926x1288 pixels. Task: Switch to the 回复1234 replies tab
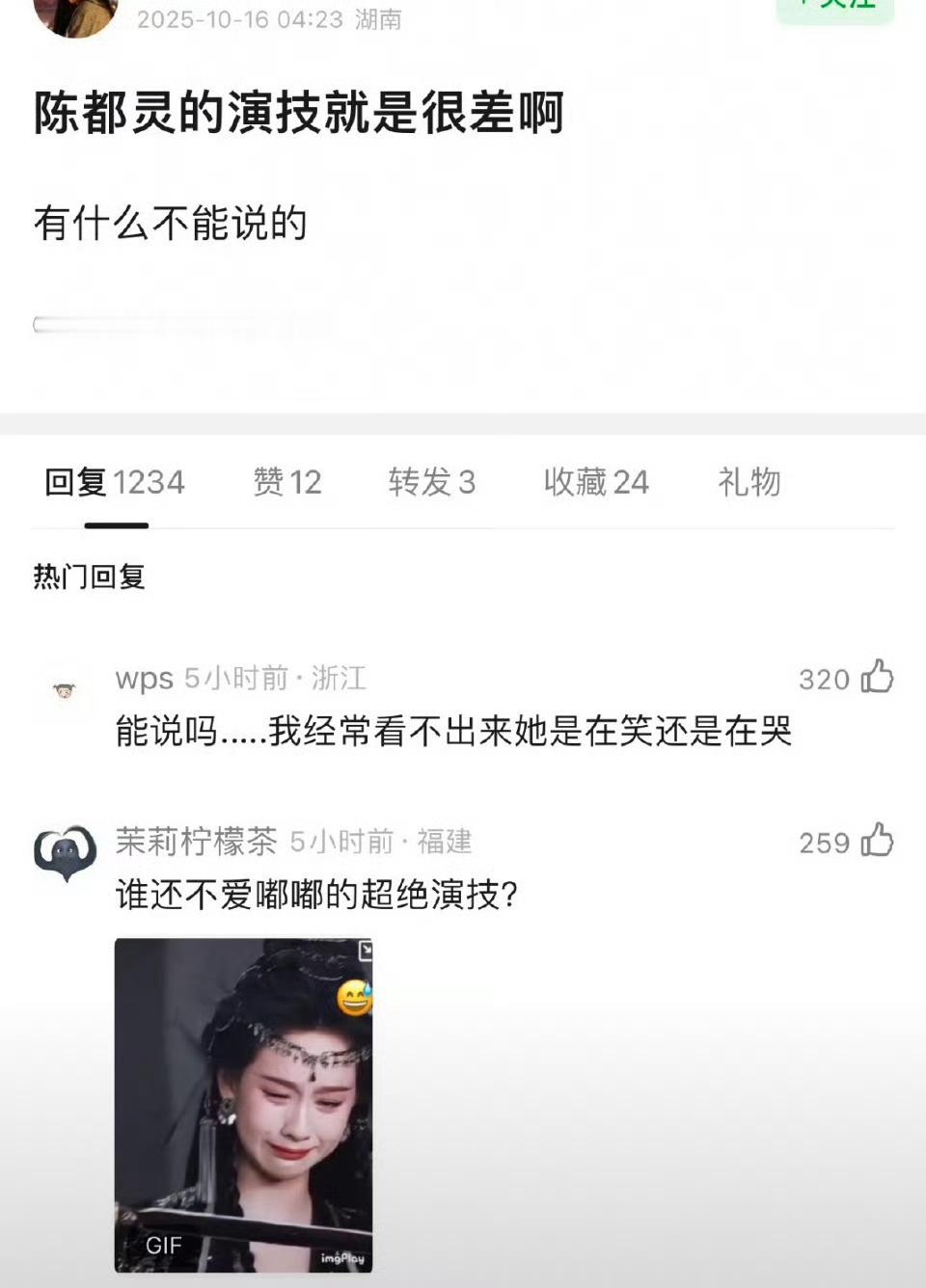(118, 483)
